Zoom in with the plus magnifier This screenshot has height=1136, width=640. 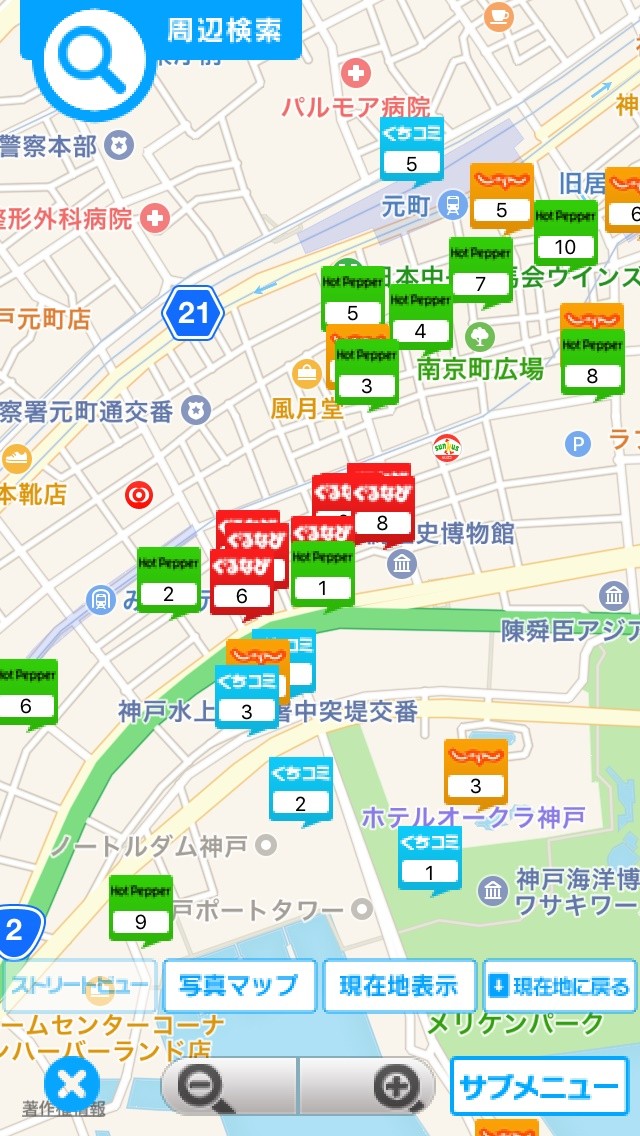pos(368,1086)
